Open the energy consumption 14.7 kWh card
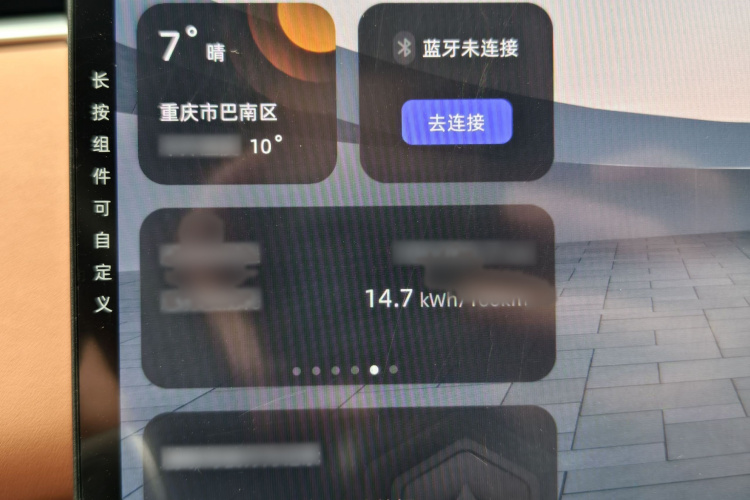Screen dimensions: 750x500 click(347, 295)
